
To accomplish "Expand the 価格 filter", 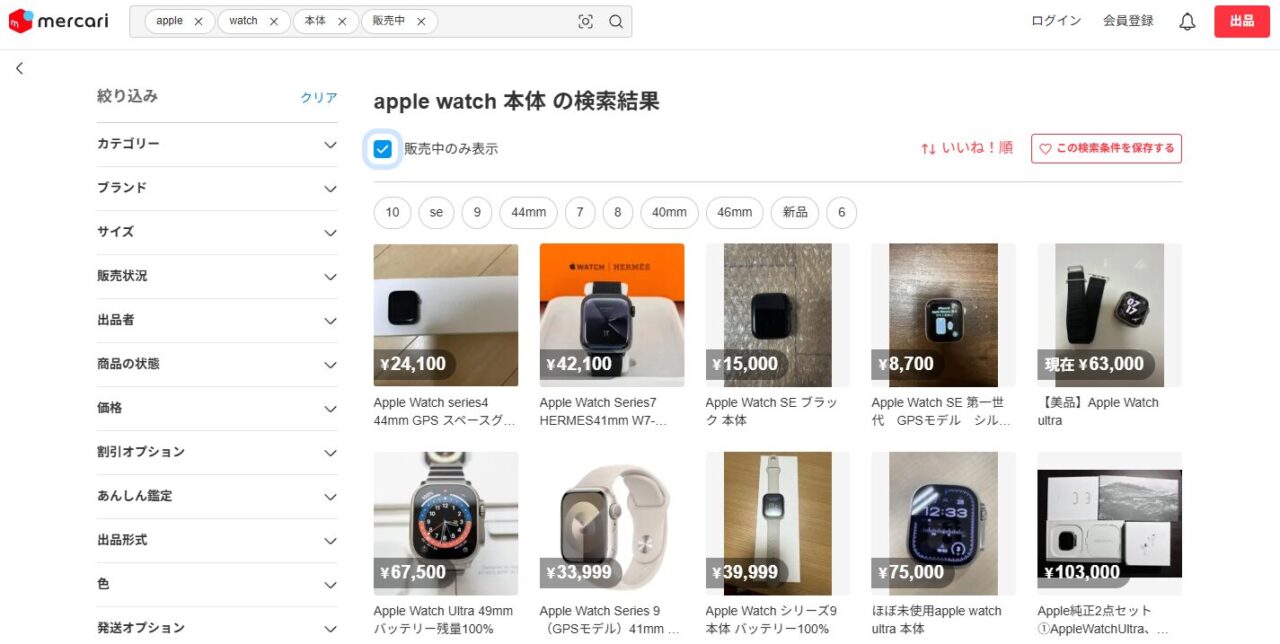I will (217, 409).
